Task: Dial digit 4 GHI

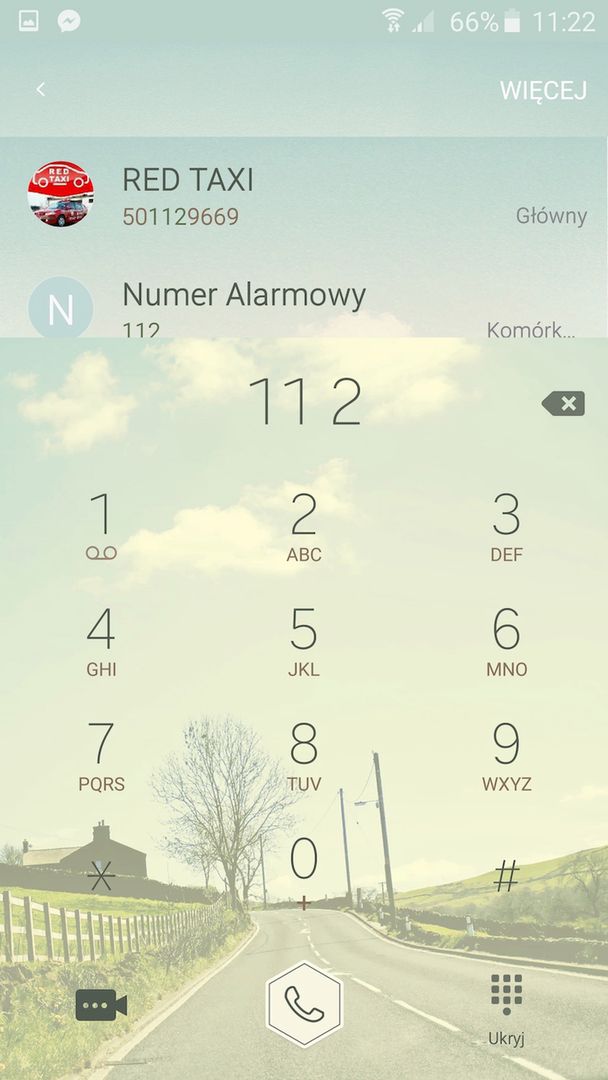Action: 101,641
